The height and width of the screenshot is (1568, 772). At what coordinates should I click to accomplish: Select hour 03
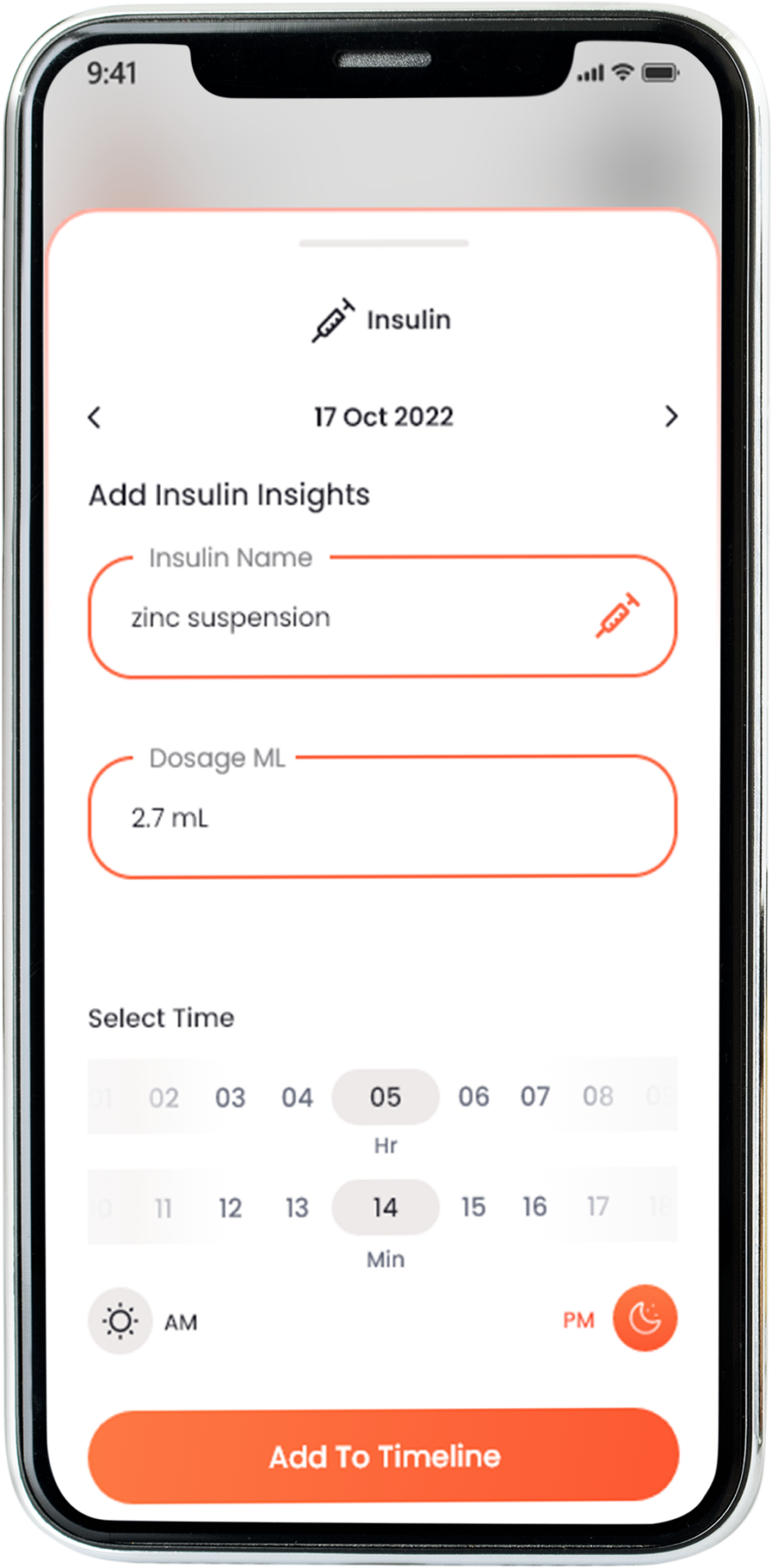(230, 1098)
